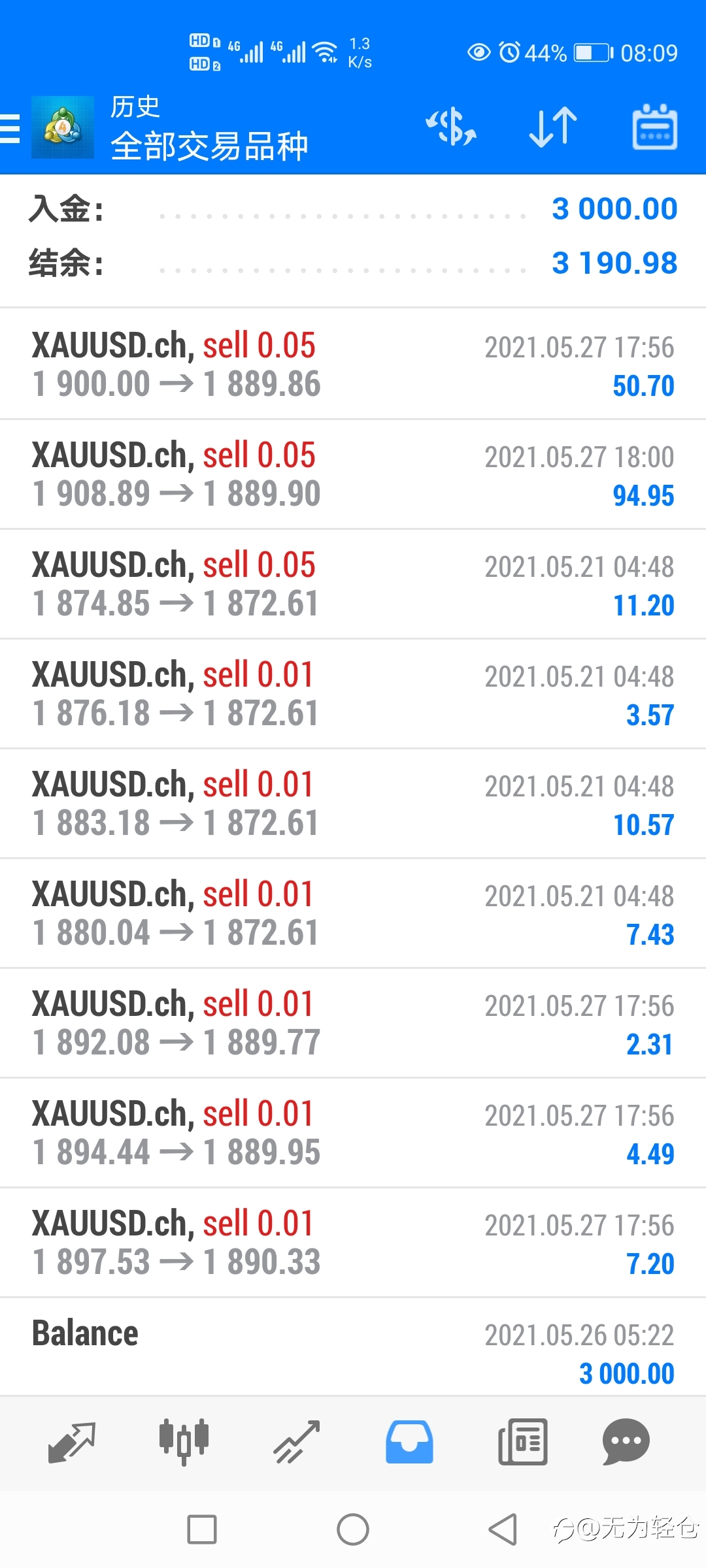Open the hamburger drawer menu

pos(10,127)
